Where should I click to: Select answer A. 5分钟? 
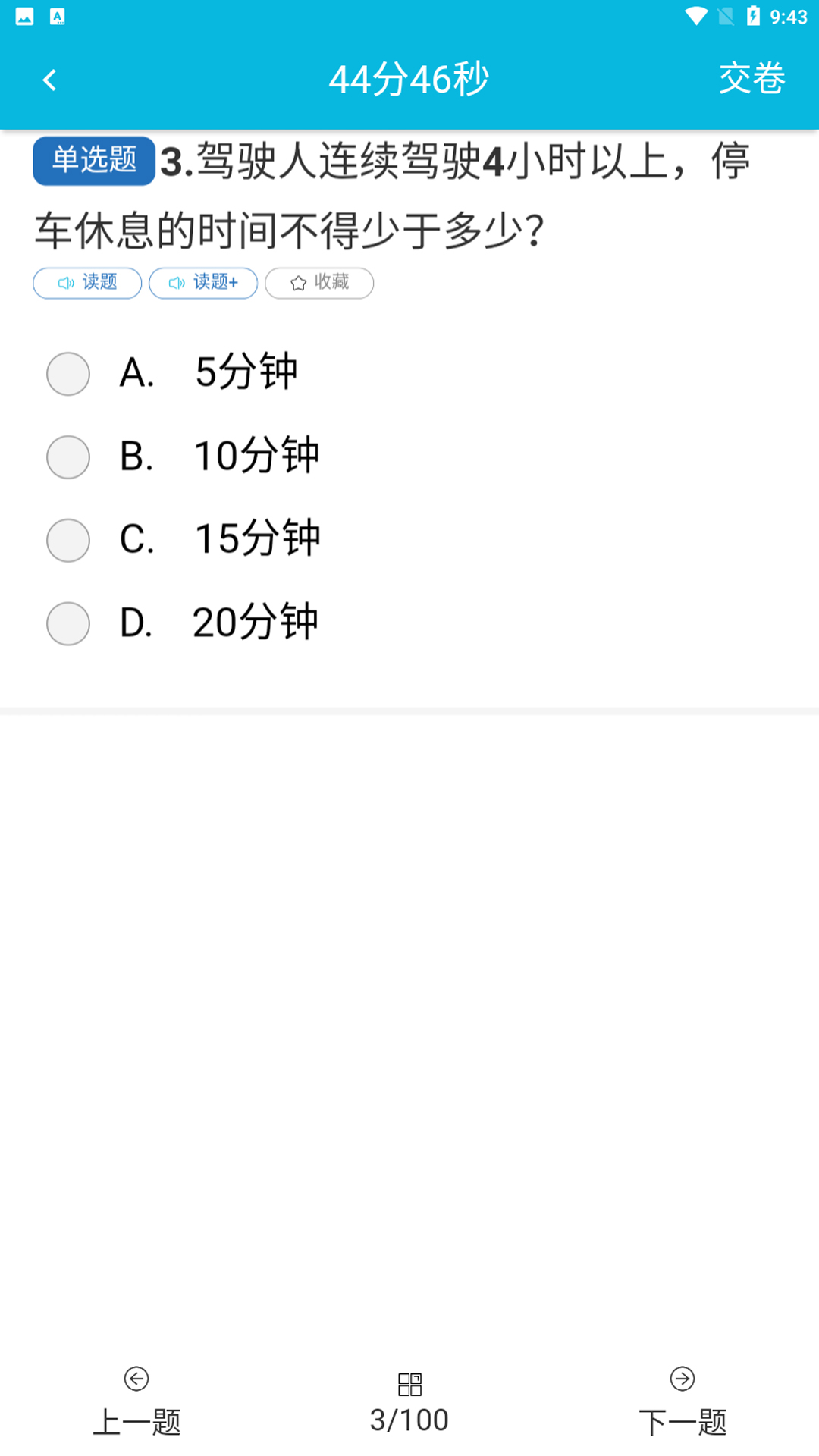tap(68, 374)
